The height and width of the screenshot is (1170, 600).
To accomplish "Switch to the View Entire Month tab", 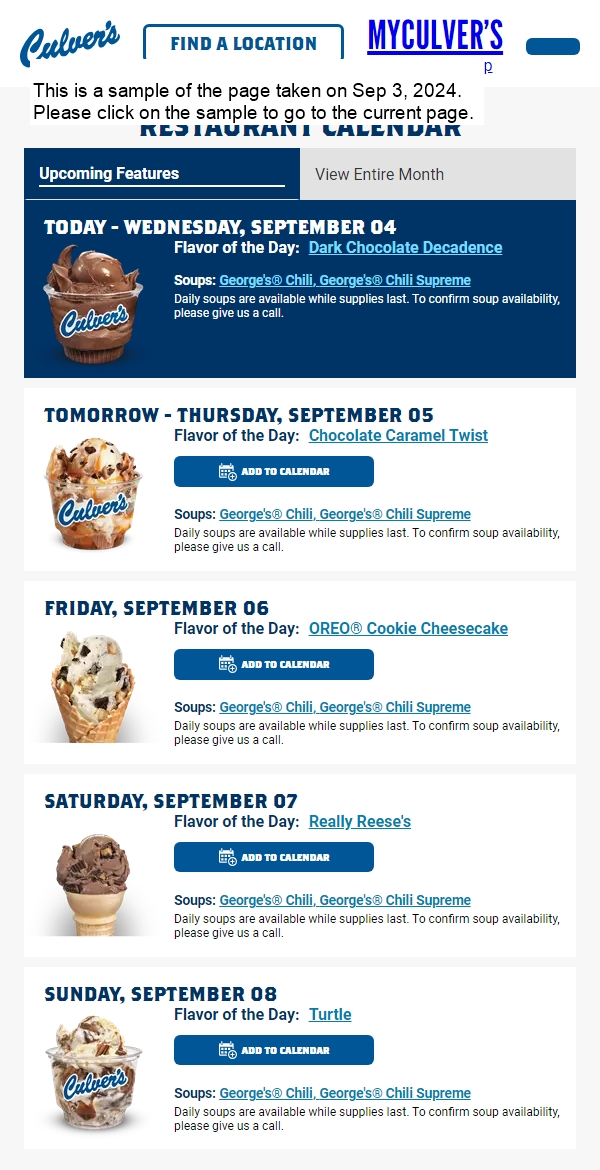I will (438, 174).
